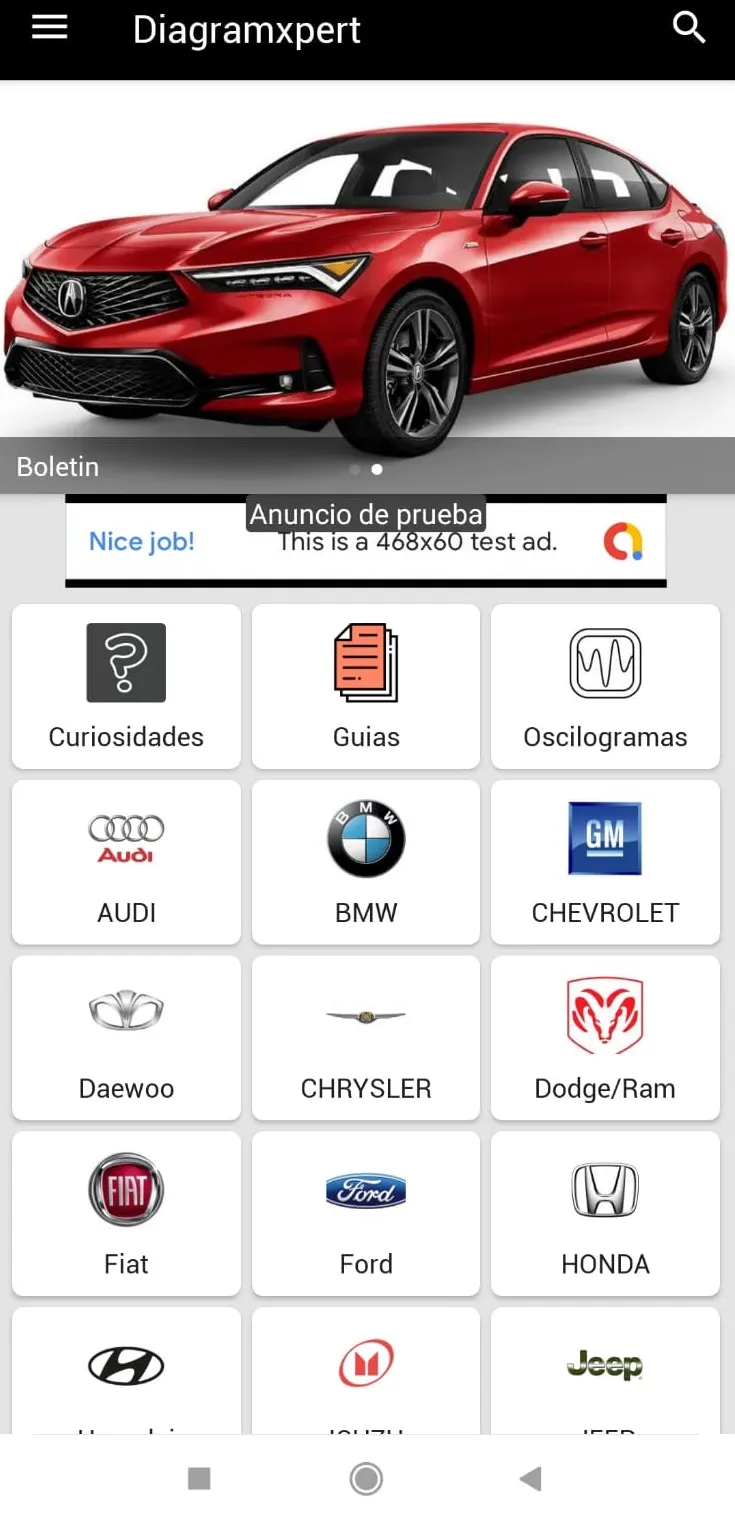The width and height of the screenshot is (735, 1523).
Task: Choose the Fiat brand card
Action: (x=126, y=1214)
